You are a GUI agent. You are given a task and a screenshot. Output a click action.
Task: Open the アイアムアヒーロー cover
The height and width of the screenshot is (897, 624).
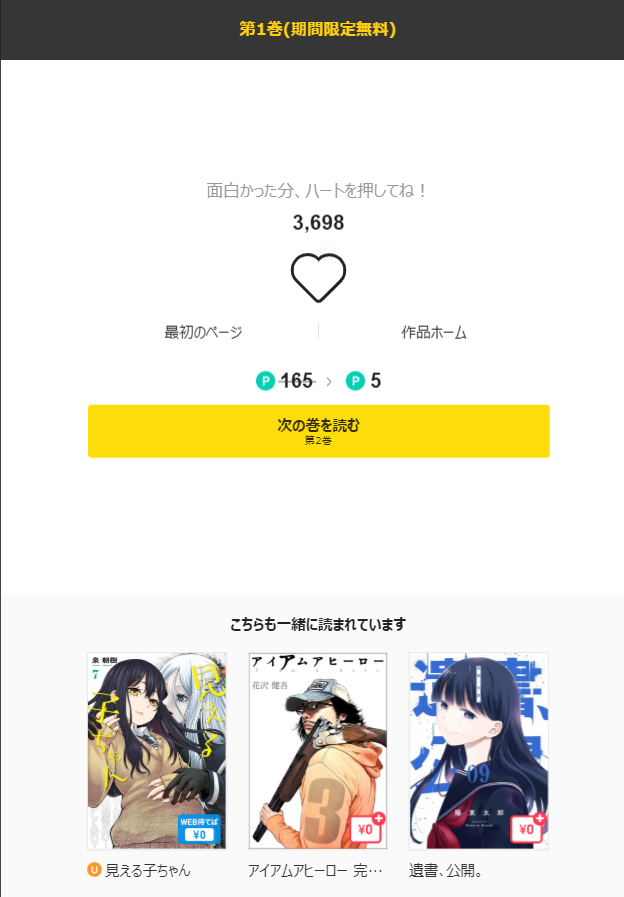(x=318, y=751)
